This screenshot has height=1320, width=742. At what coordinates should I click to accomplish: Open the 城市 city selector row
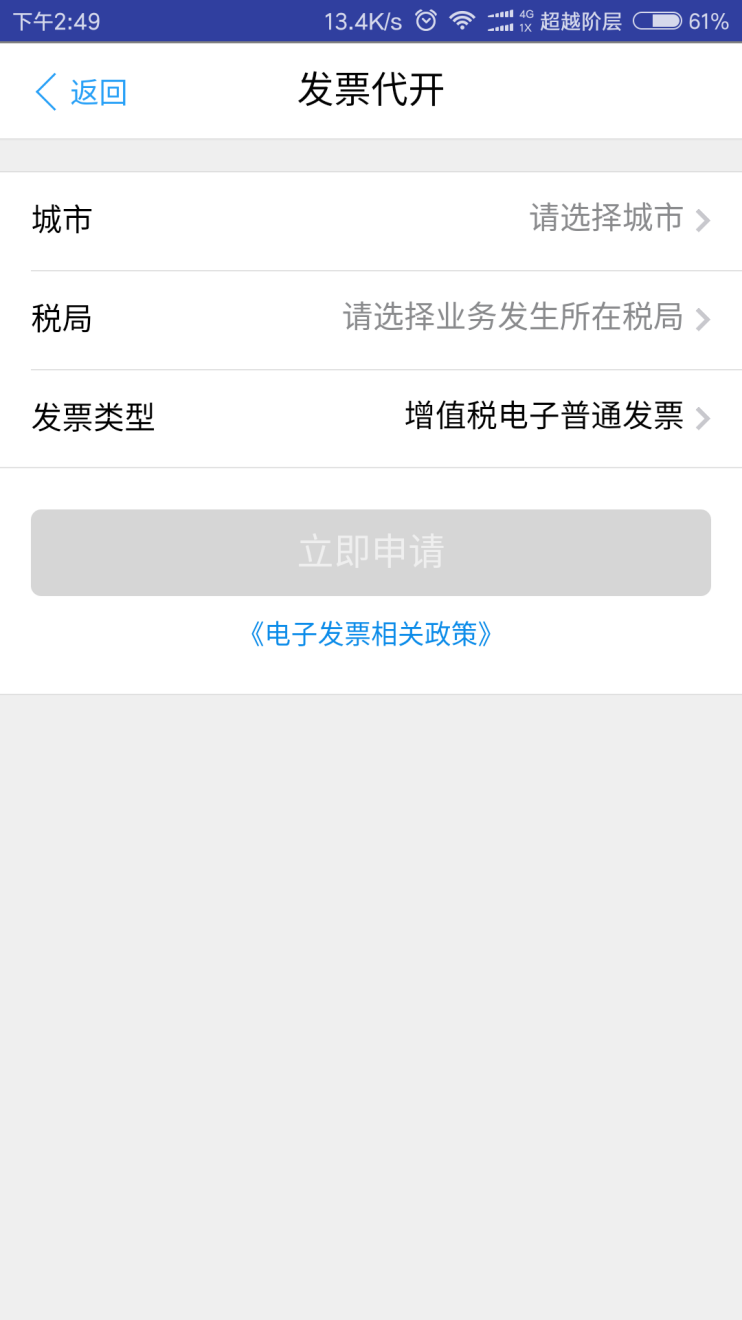(371, 220)
